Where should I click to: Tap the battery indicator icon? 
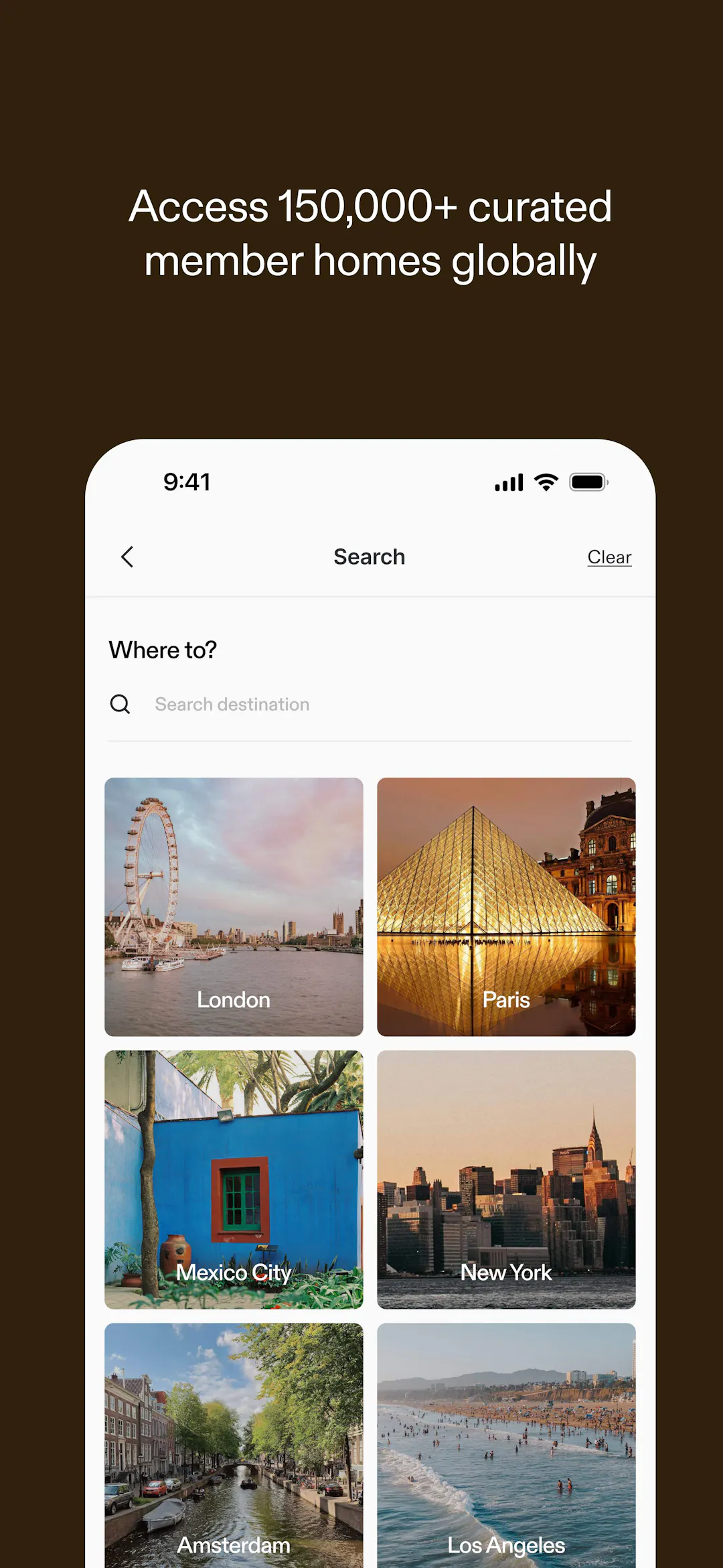click(x=588, y=482)
